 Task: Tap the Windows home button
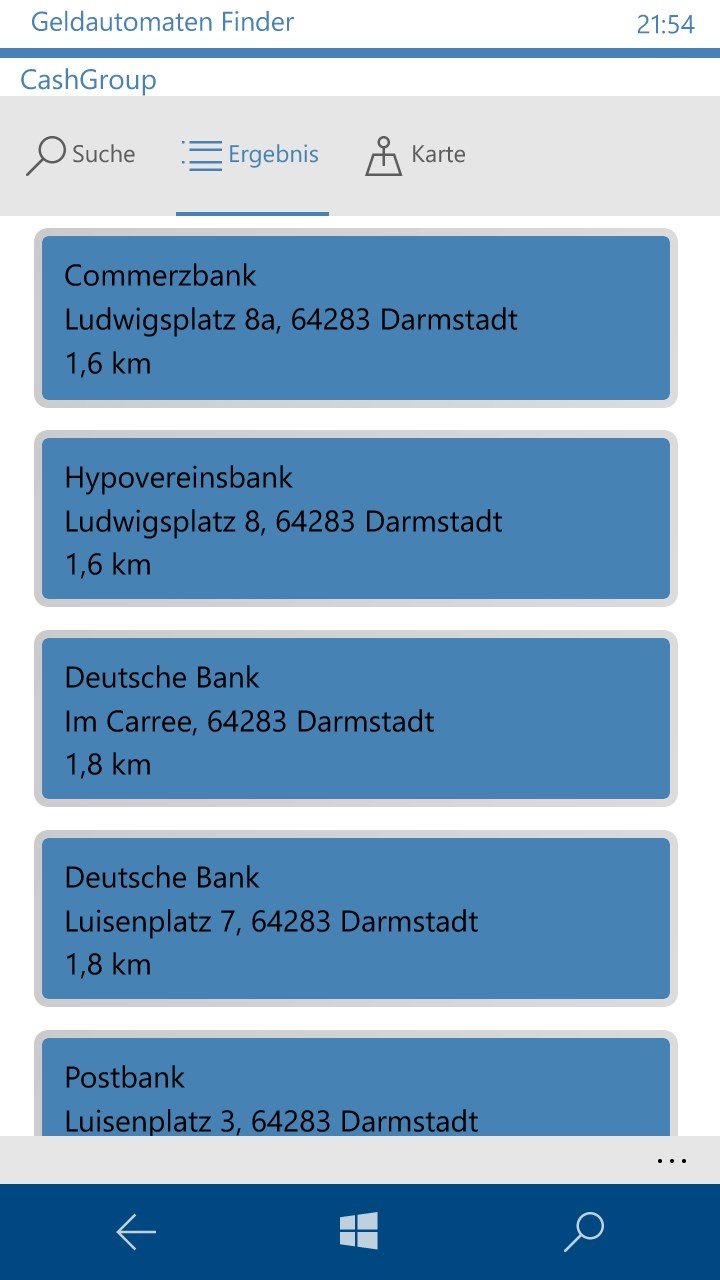click(359, 1232)
